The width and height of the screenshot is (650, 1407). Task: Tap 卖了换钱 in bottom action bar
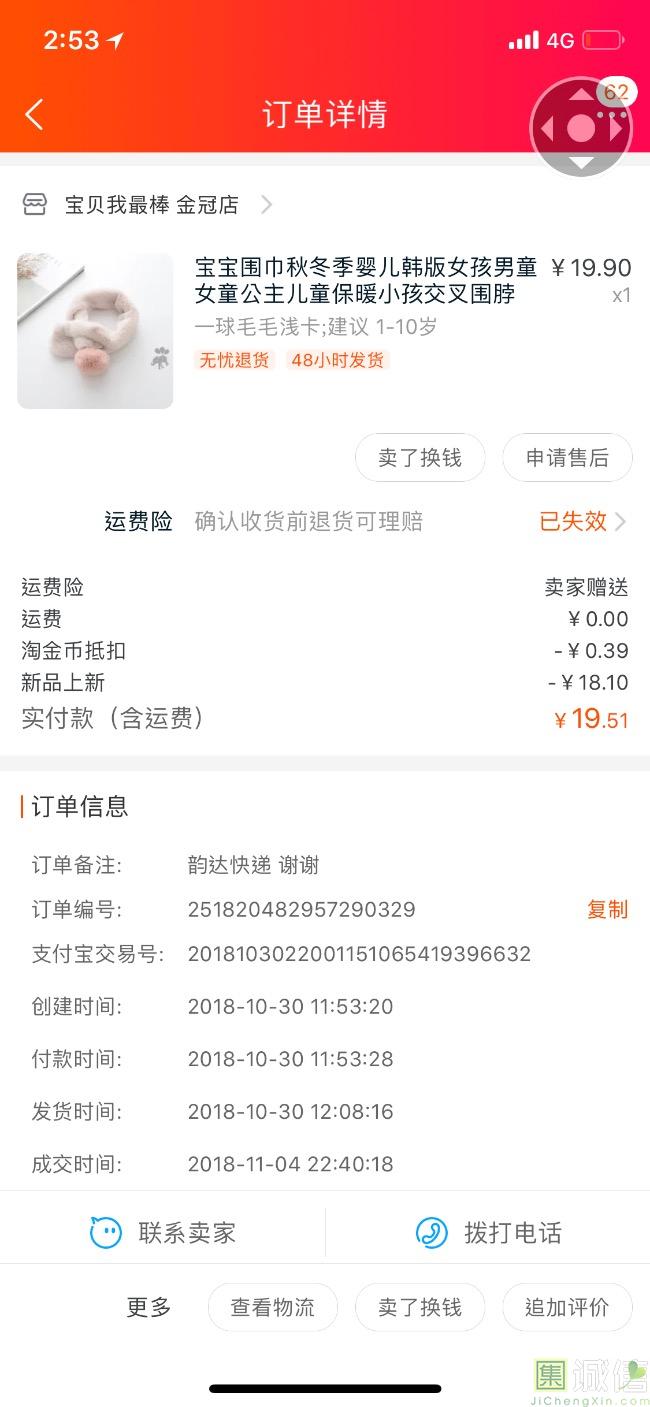(420, 1307)
